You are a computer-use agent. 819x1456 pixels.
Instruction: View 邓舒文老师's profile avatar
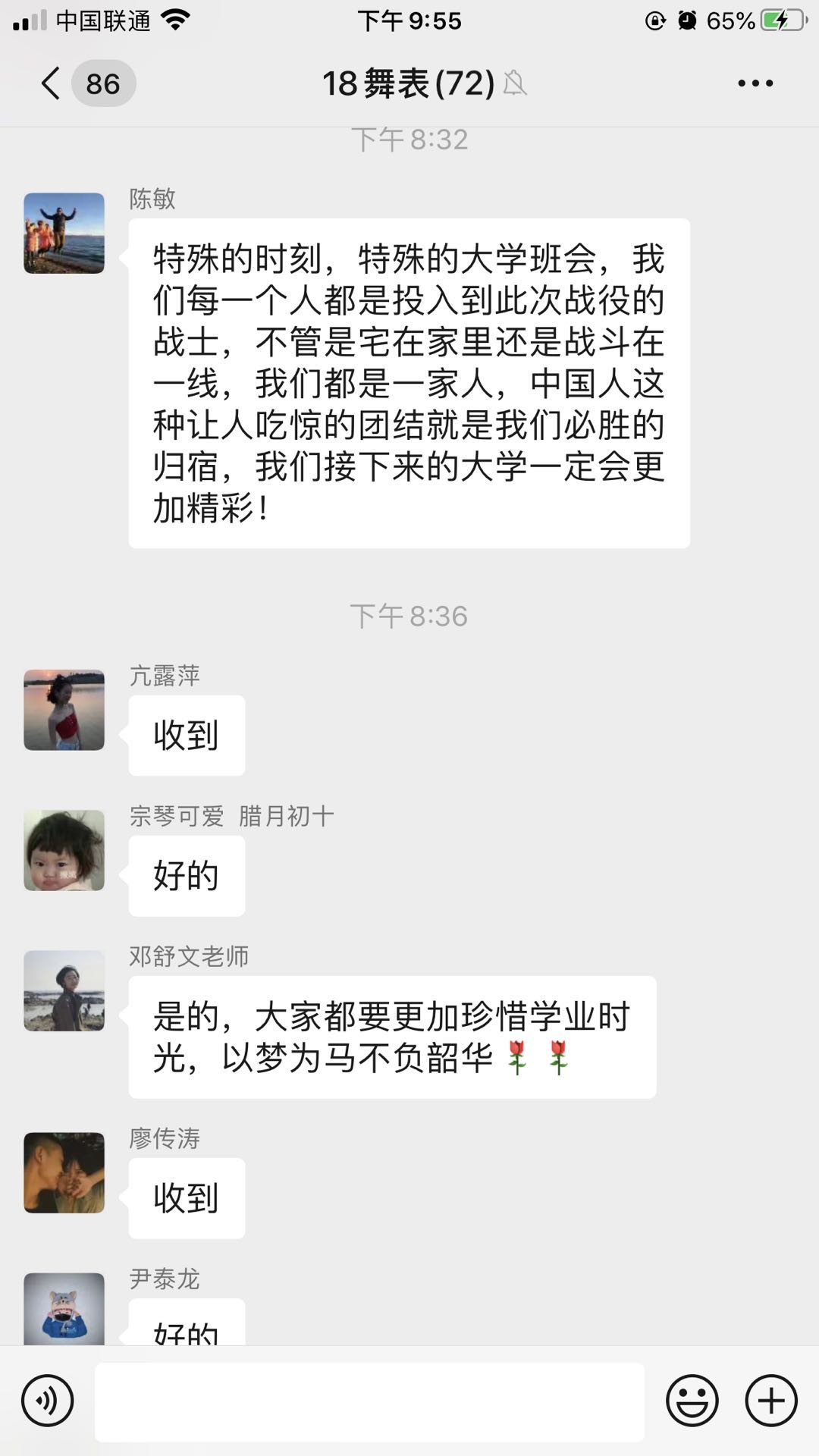pyautogui.click(x=64, y=990)
